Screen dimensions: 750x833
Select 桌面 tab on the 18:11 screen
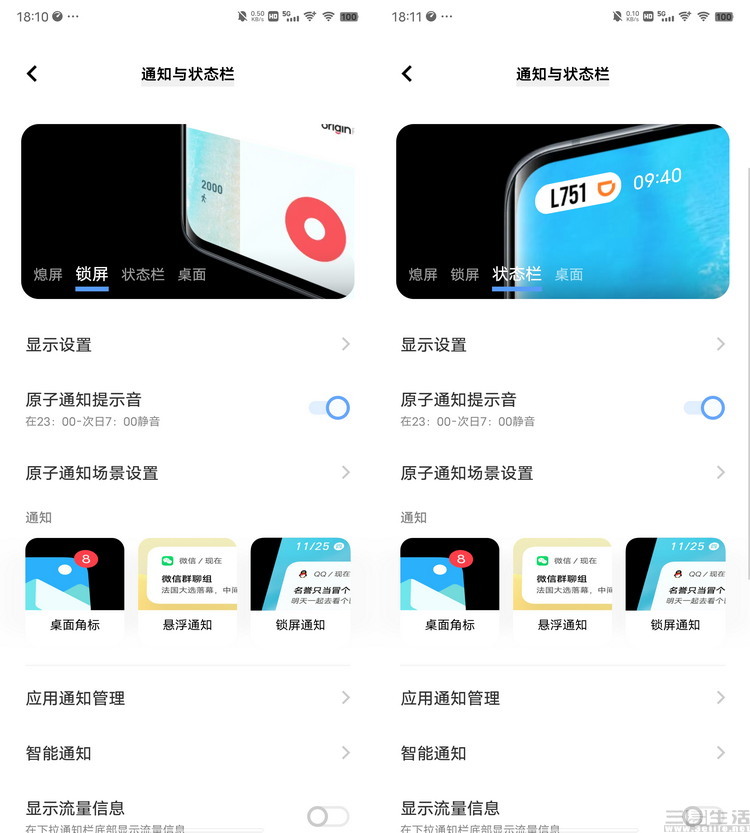tap(569, 274)
